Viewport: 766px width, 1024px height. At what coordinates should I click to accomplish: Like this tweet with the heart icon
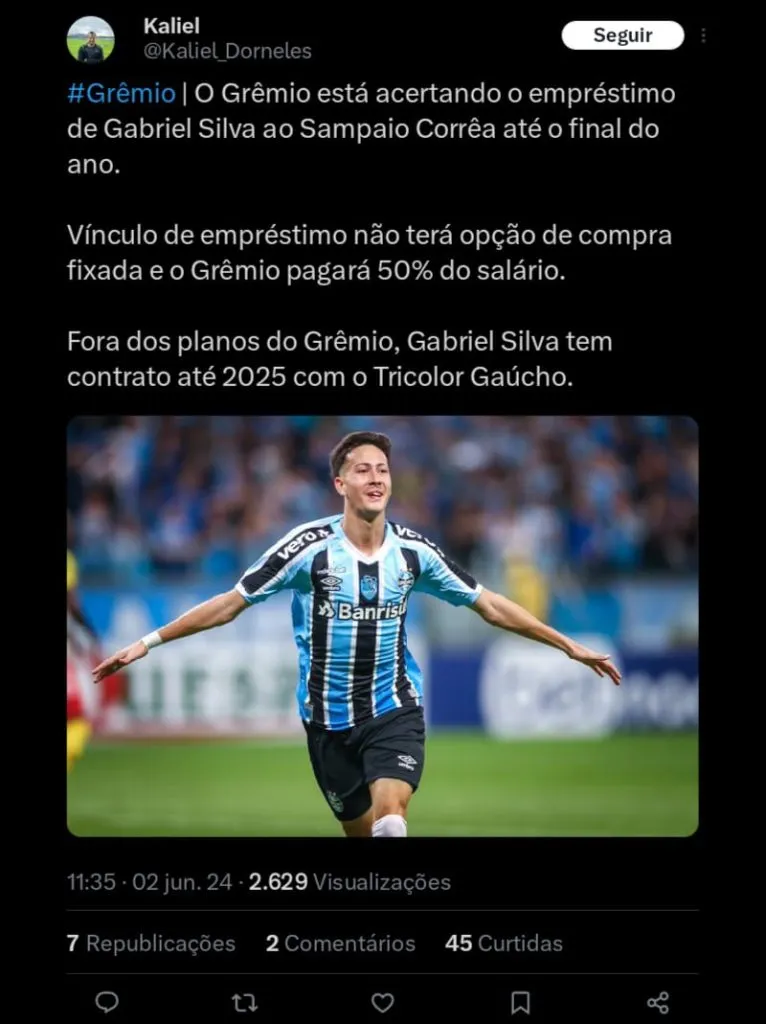[x=382, y=1001]
